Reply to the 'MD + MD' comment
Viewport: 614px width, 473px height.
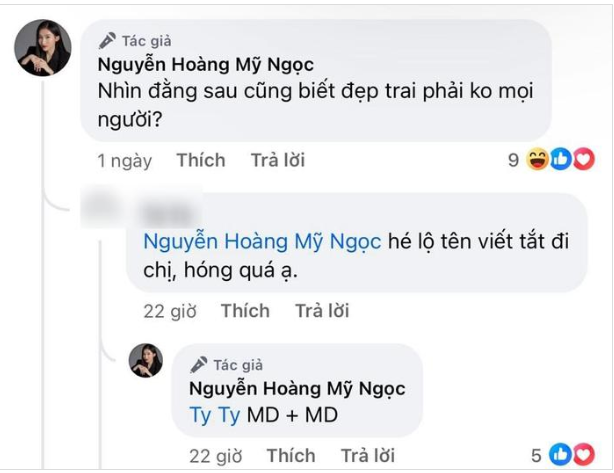[x=367, y=456]
